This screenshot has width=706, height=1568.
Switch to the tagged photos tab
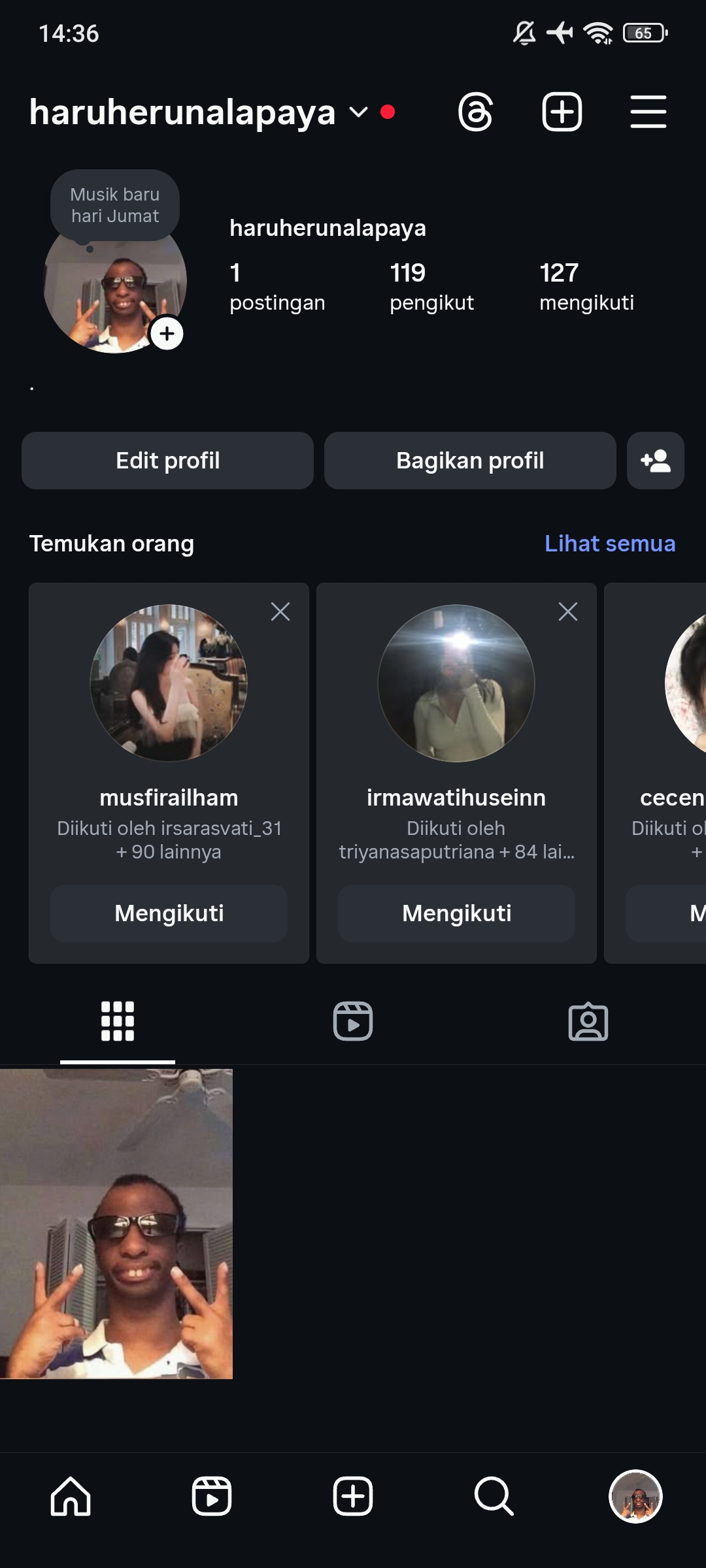click(x=588, y=1021)
